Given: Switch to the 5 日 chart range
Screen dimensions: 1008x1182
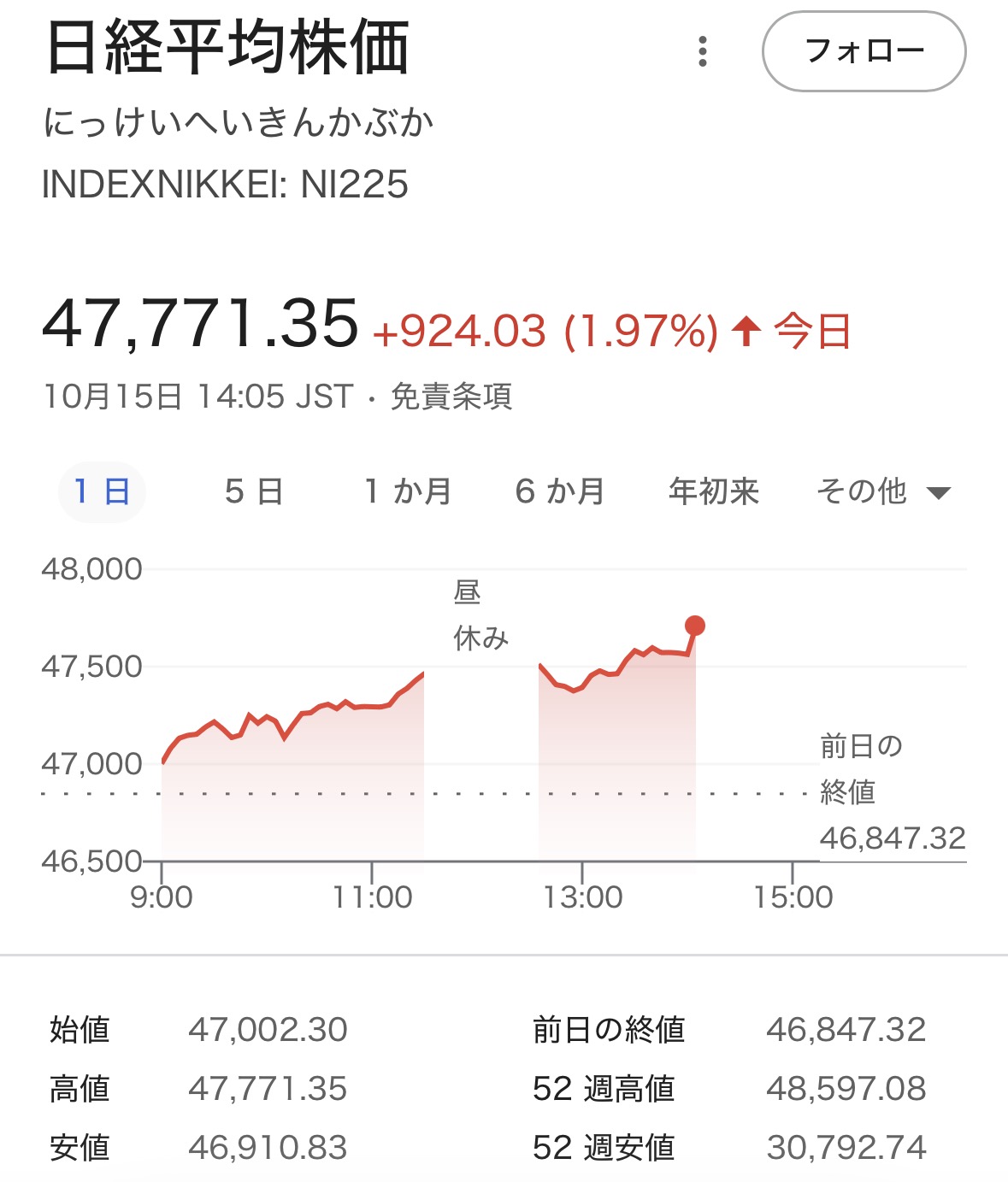Looking at the screenshot, I should (254, 491).
